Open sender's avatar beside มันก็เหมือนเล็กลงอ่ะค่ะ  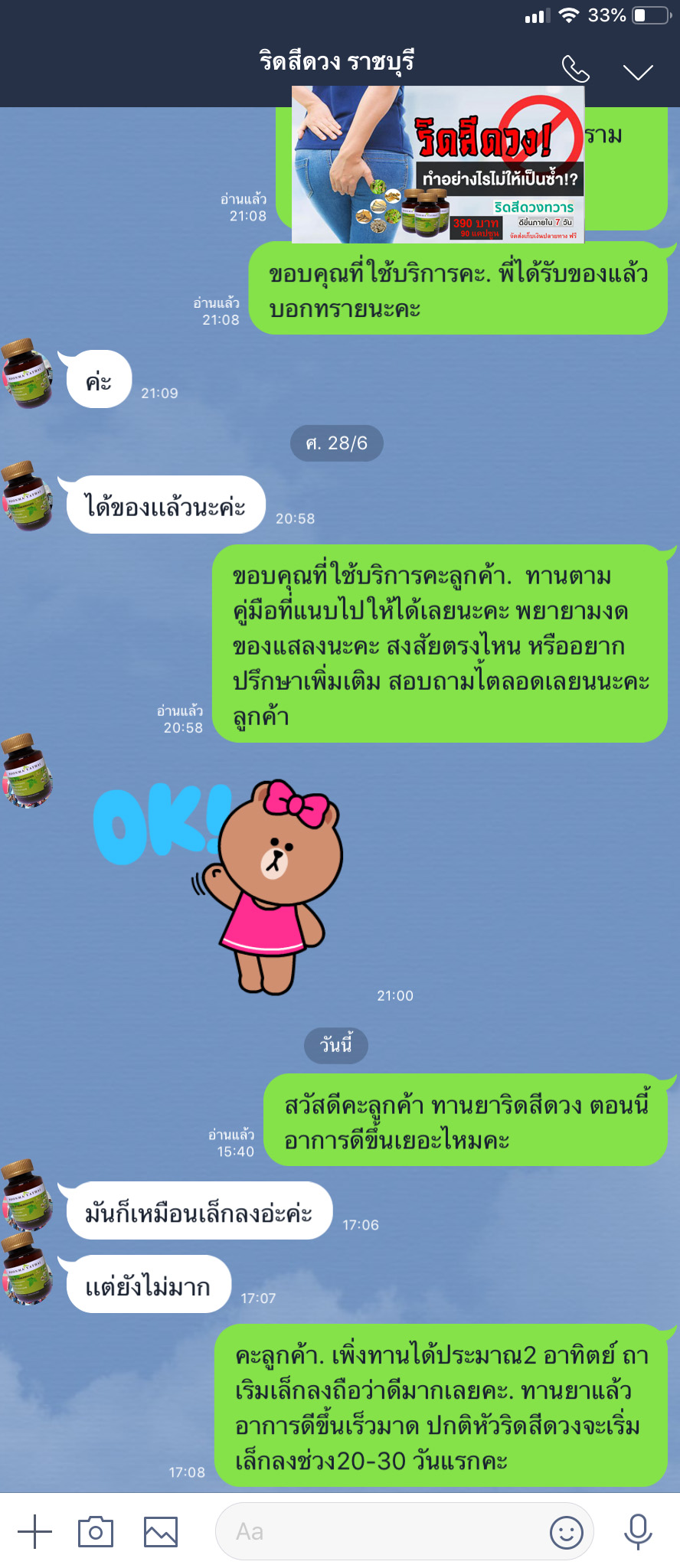pyautogui.click(x=28, y=1194)
